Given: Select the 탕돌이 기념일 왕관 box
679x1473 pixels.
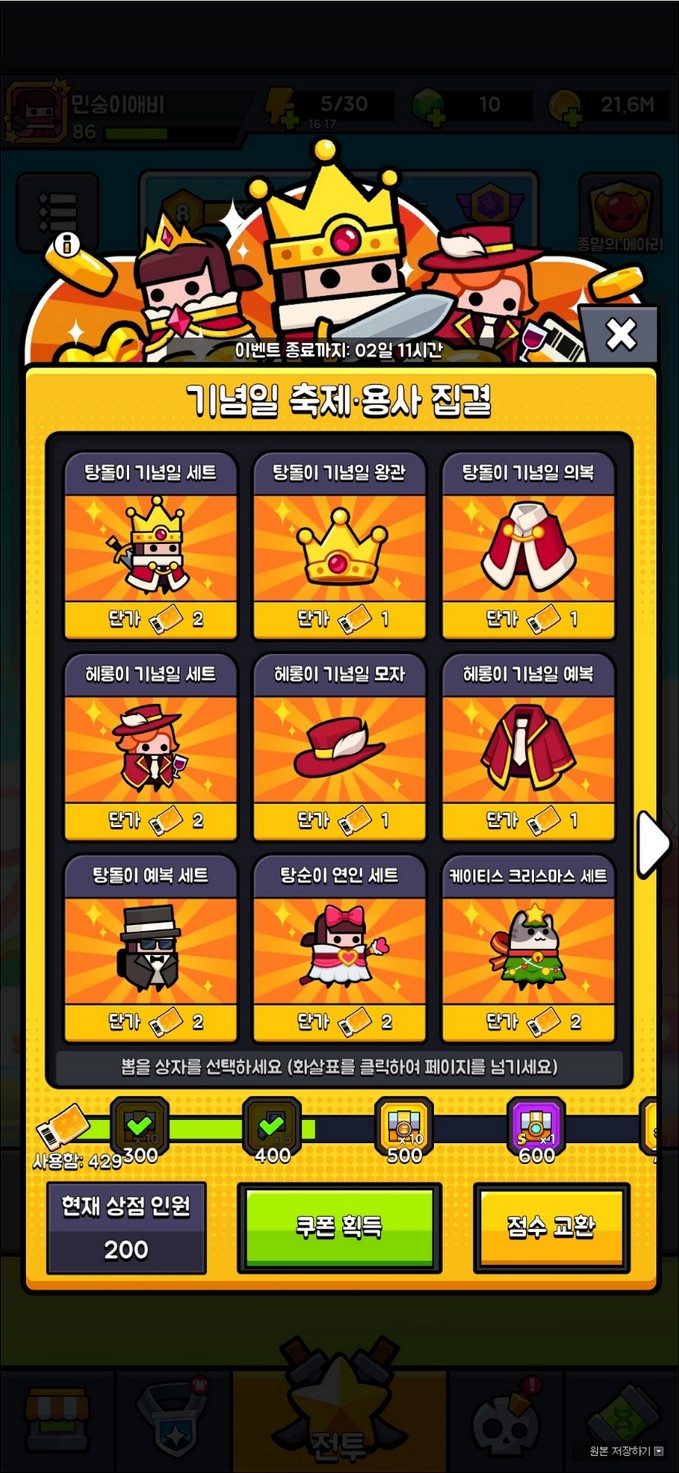Looking at the screenshot, I should pos(340,546).
